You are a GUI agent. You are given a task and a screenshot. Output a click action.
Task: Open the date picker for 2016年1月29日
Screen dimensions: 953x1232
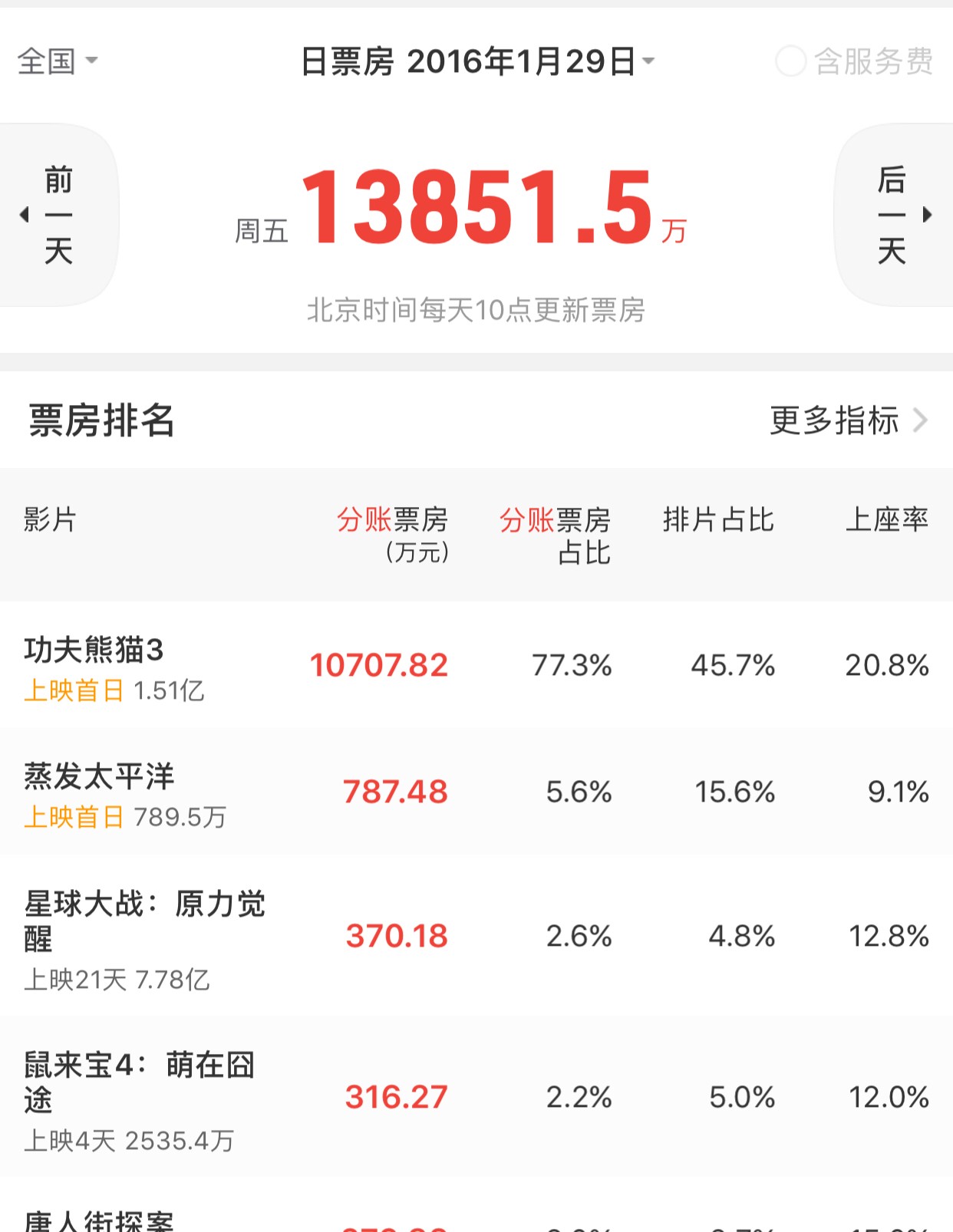(477, 61)
